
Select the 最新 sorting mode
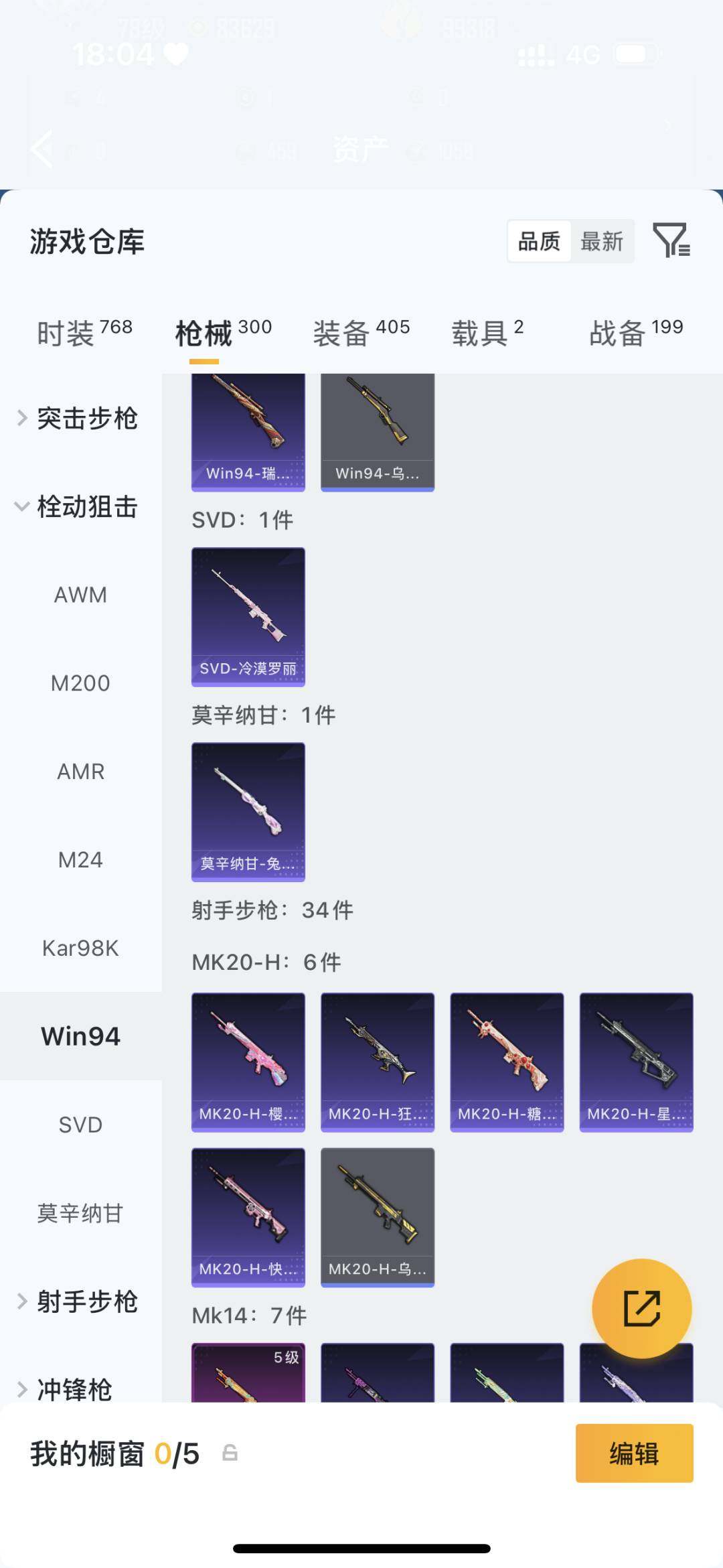[x=602, y=241]
